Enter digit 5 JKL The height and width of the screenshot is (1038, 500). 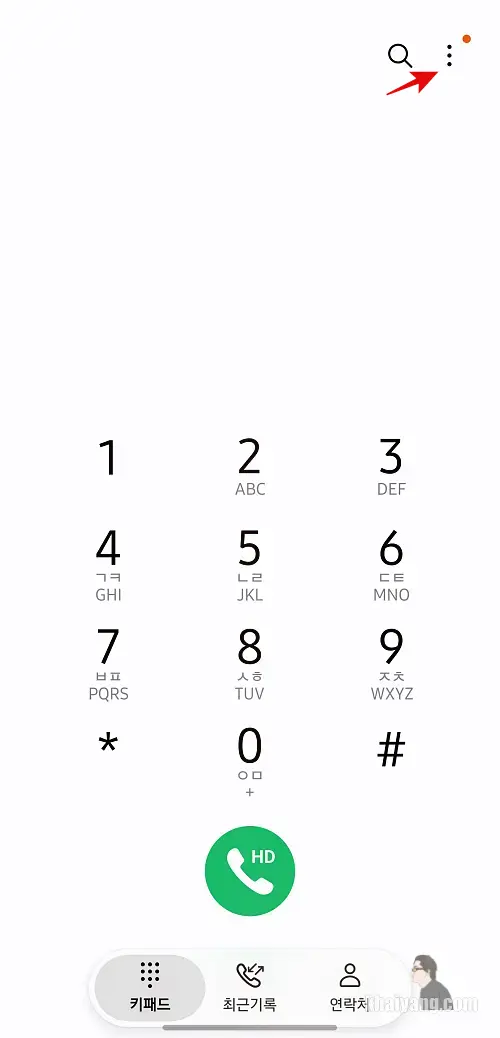(250, 566)
